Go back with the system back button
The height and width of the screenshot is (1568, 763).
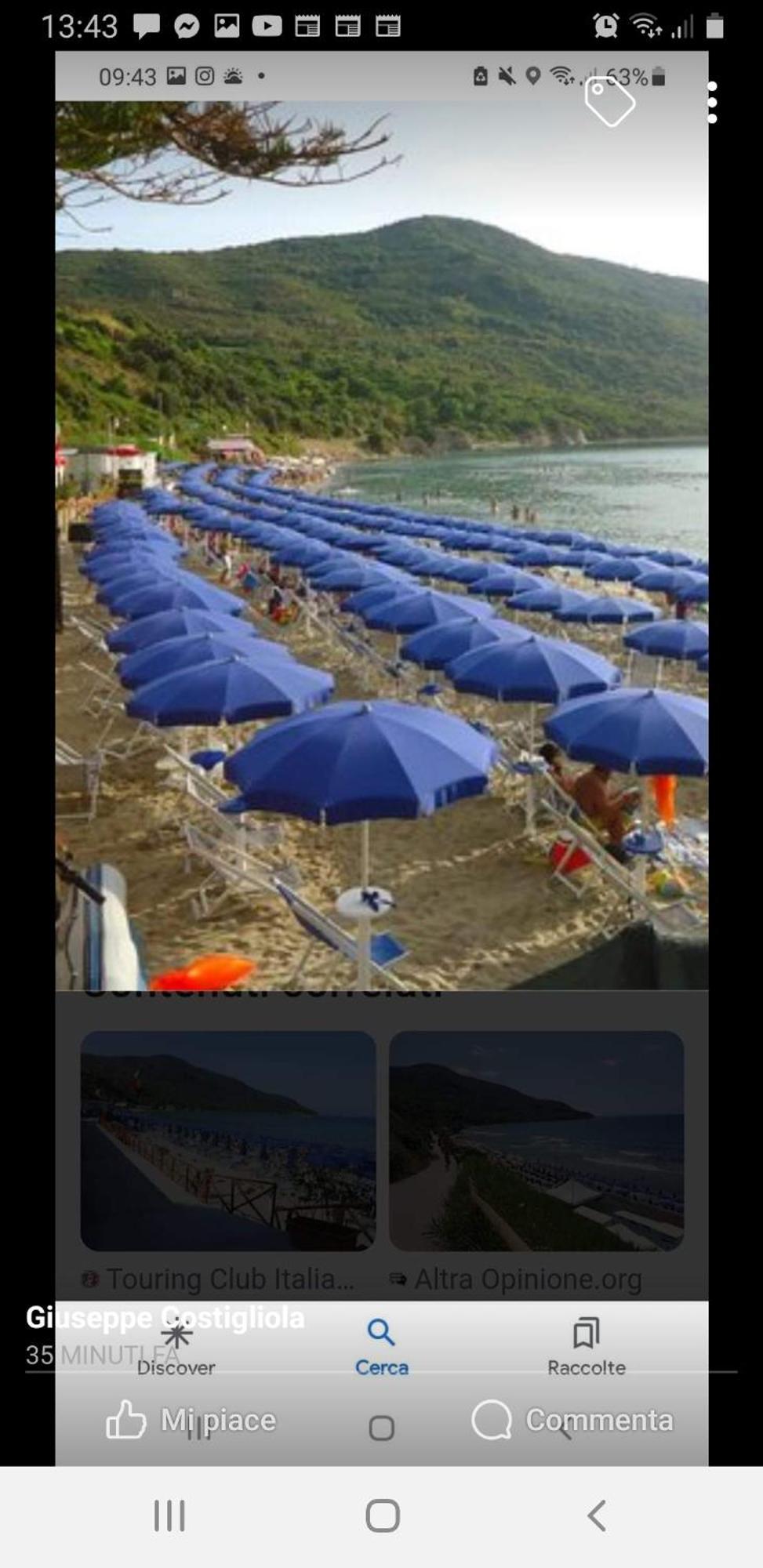tap(596, 1515)
